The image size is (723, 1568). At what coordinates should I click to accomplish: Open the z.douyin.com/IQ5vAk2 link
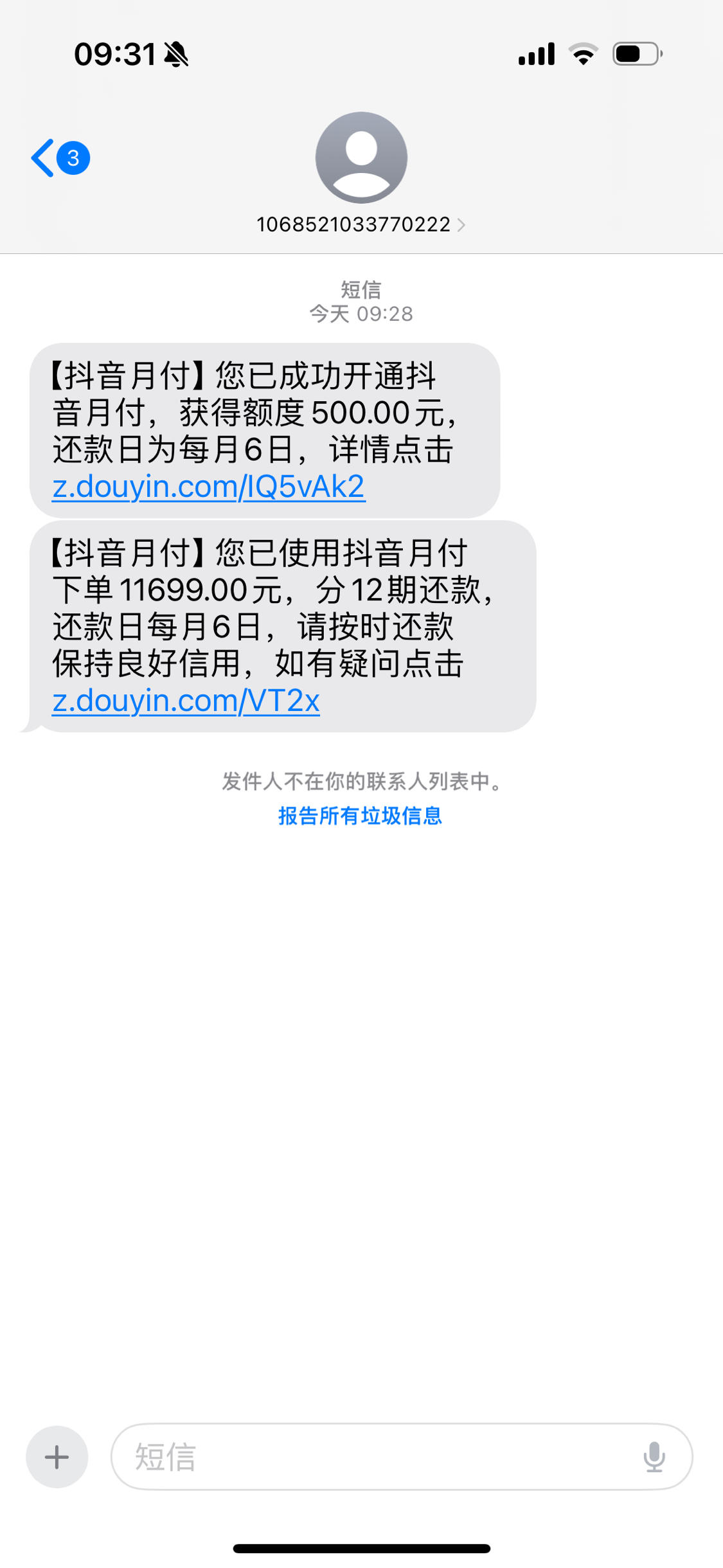pos(209,486)
